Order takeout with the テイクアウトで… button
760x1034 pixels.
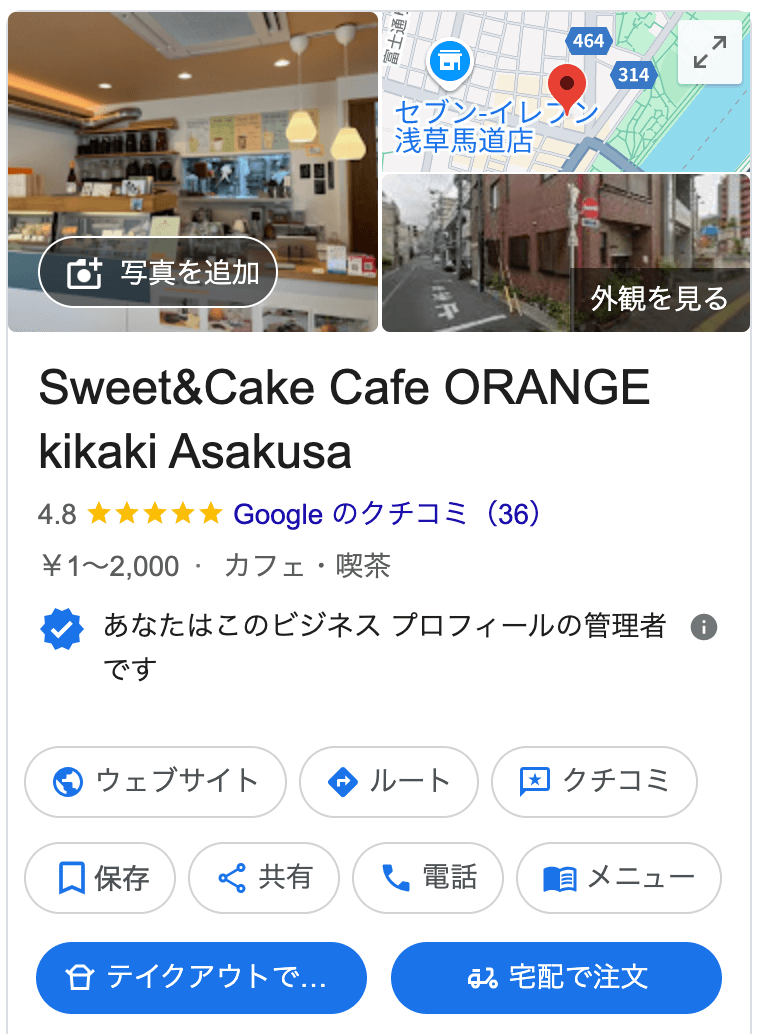(201, 977)
